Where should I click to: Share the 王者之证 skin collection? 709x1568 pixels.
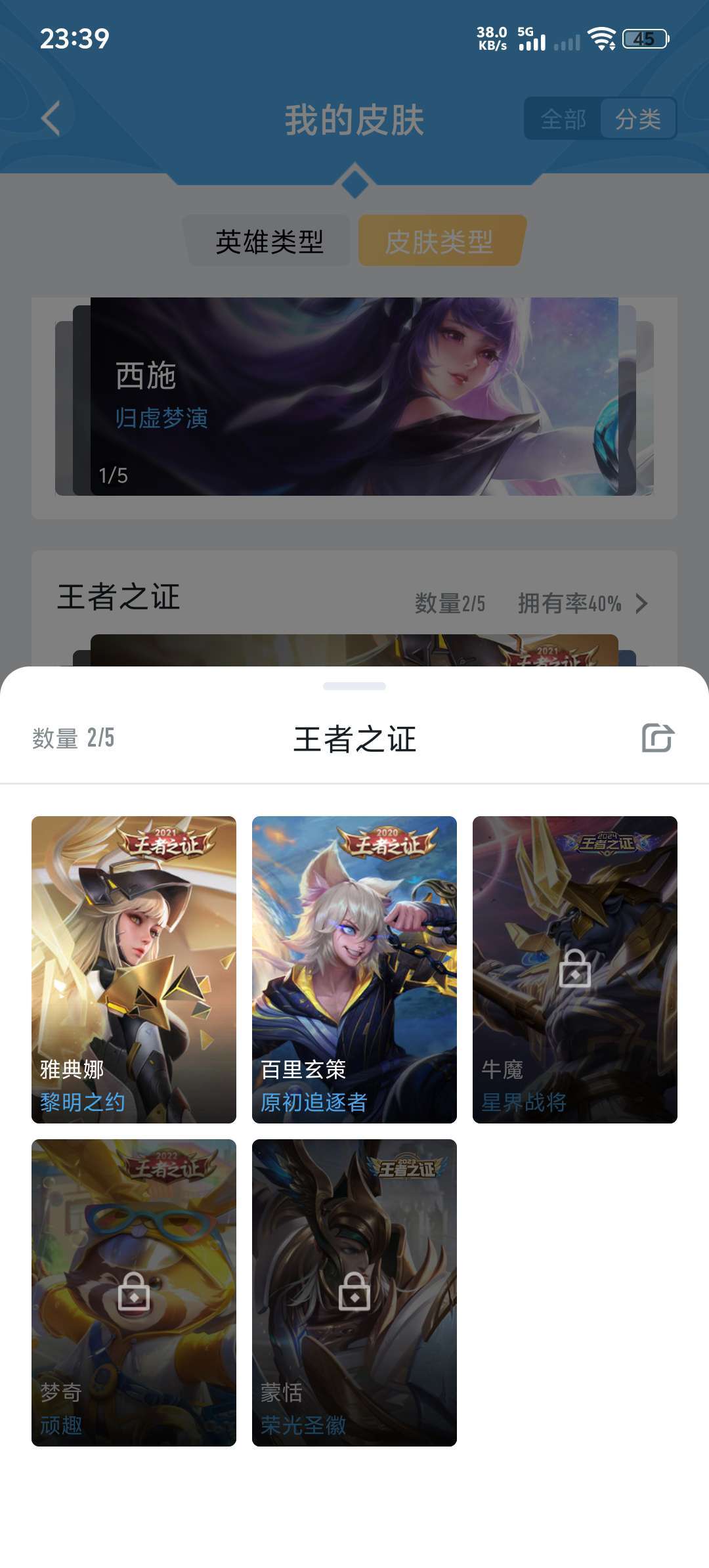point(658,737)
